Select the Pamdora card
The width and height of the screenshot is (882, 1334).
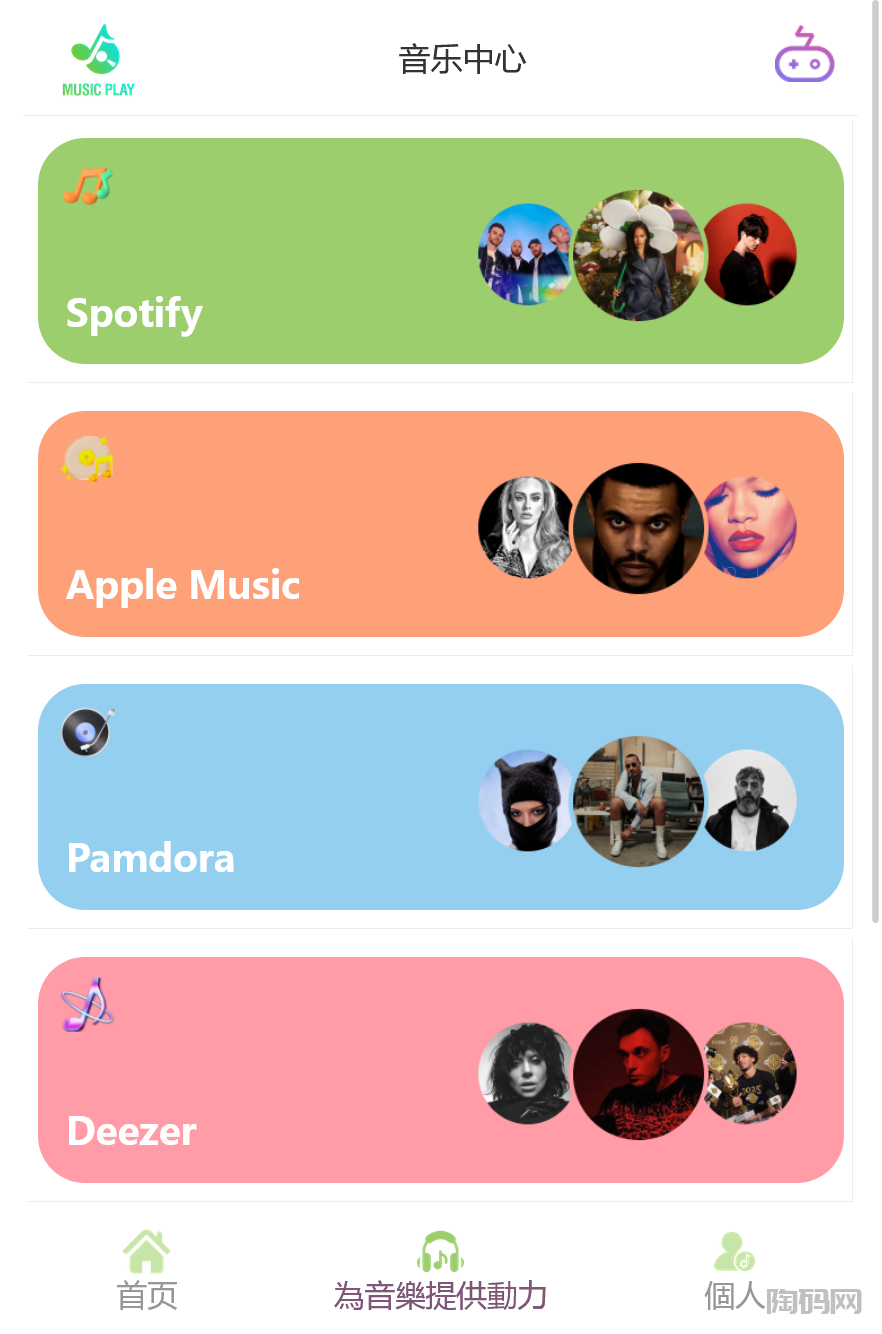pyautogui.click(x=440, y=797)
